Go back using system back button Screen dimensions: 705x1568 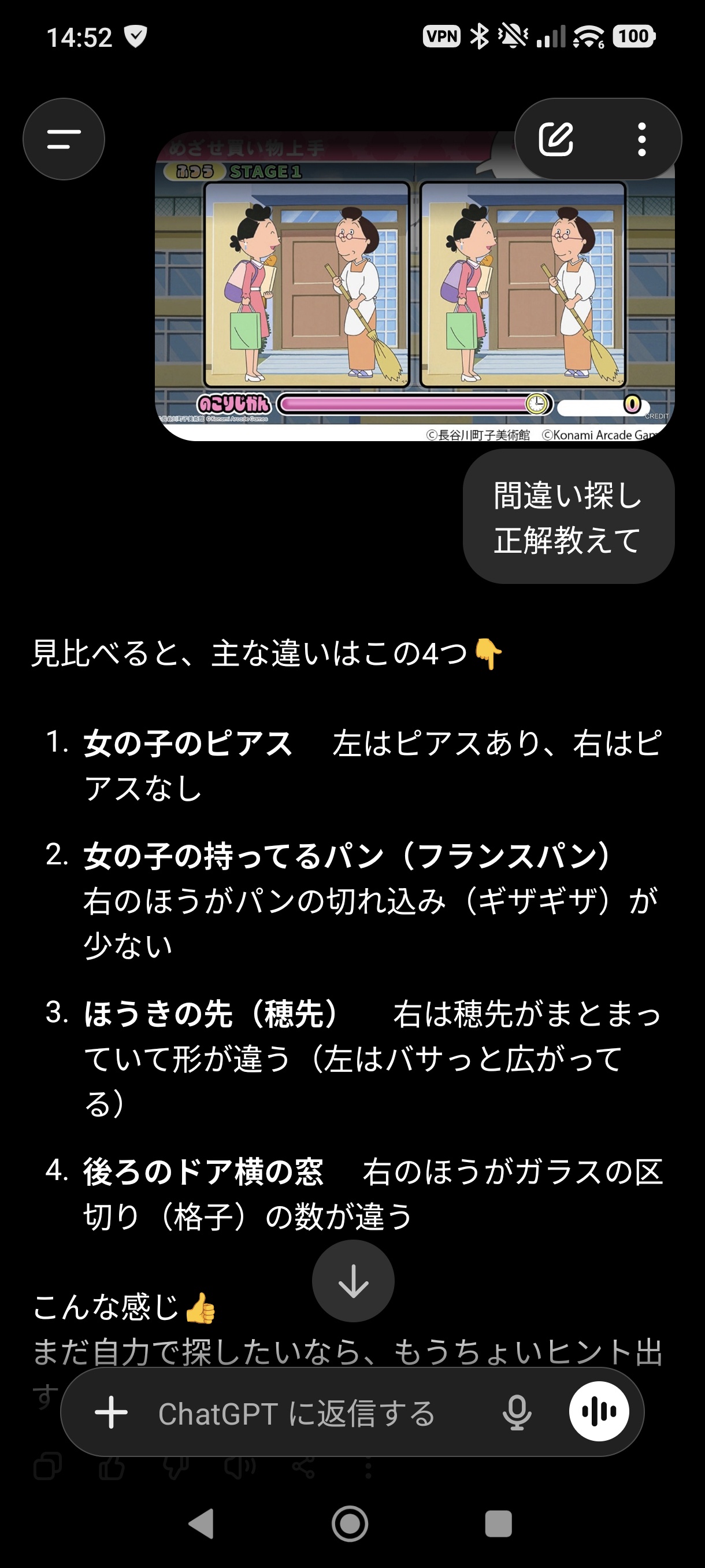[201, 1523]
